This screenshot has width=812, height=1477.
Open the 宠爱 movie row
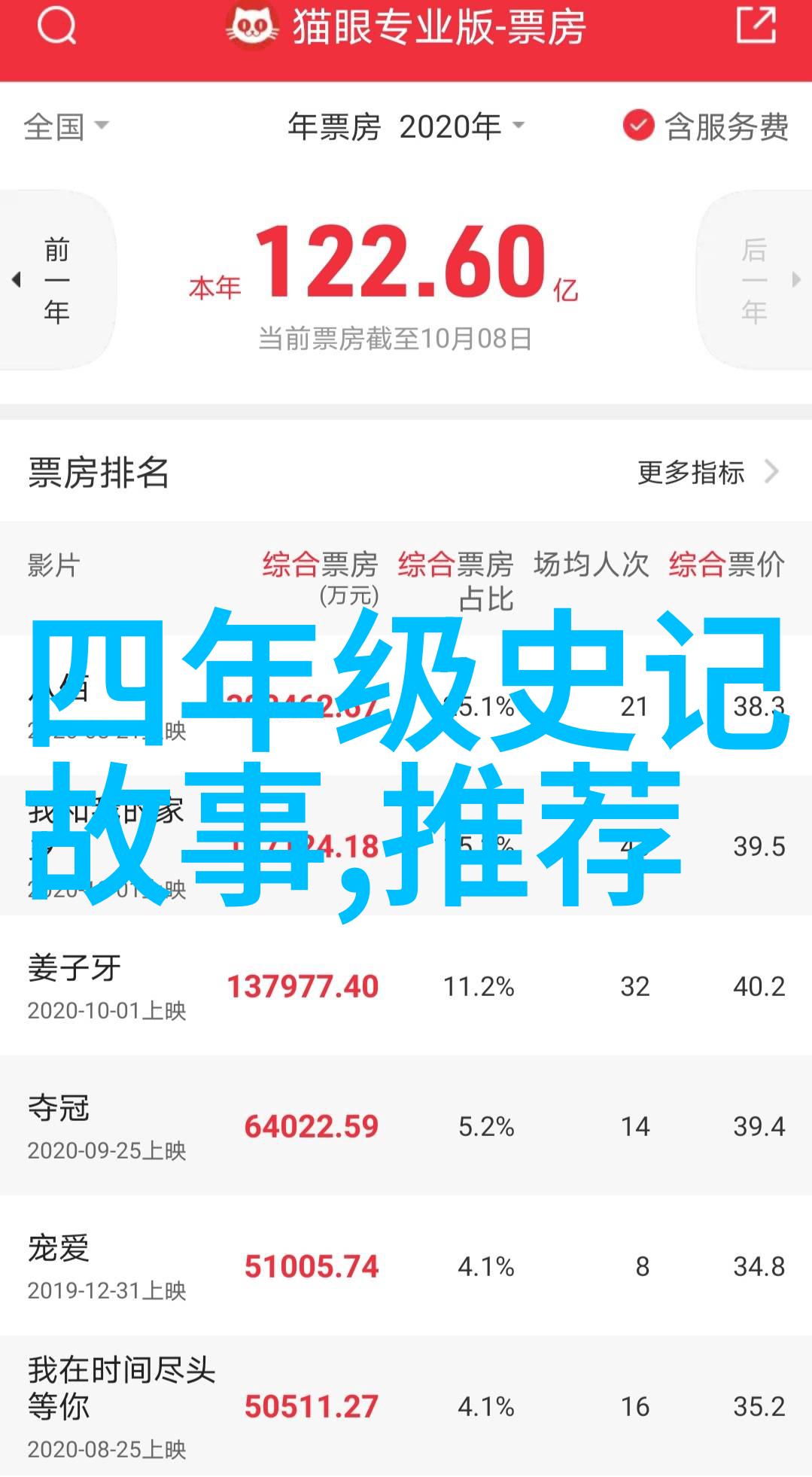point(406,1265)
